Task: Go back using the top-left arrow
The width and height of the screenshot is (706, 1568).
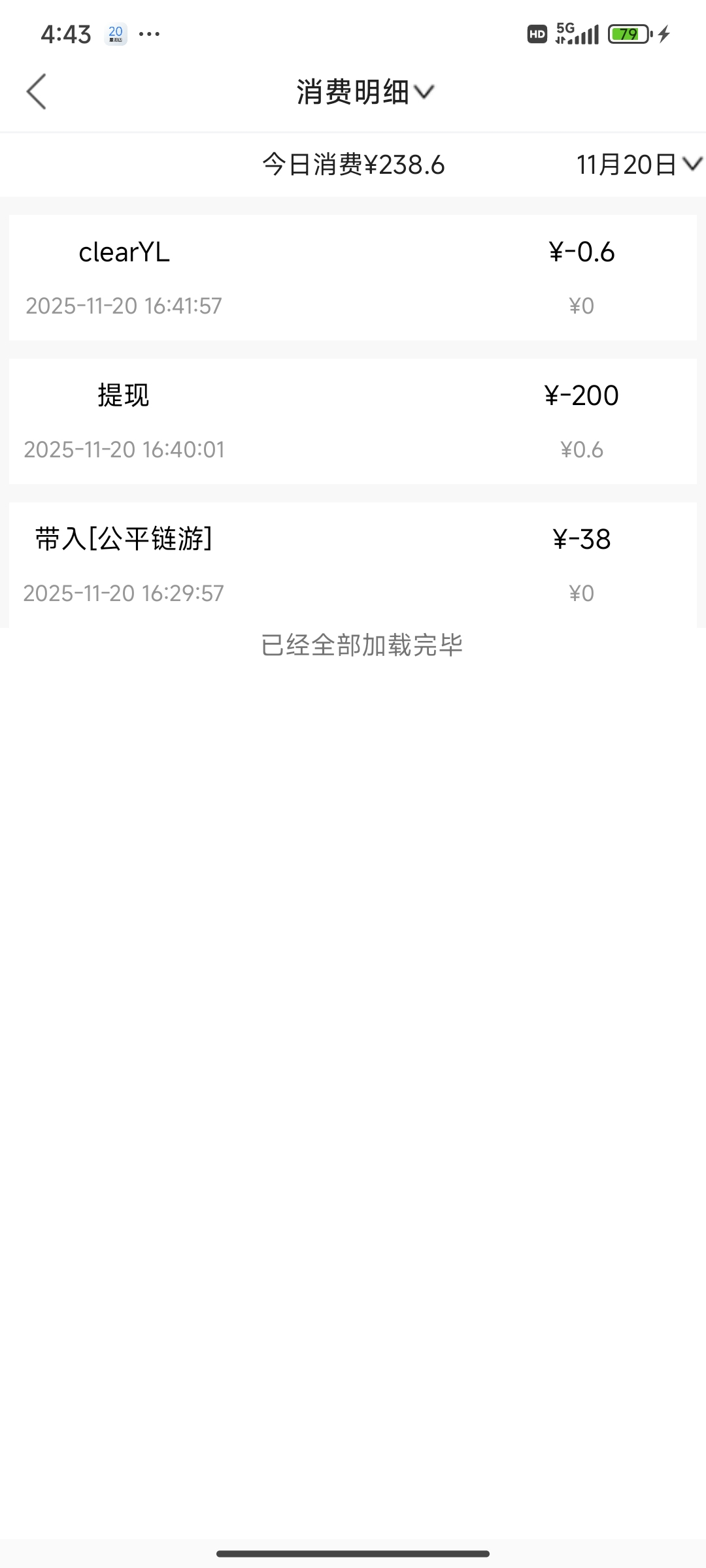Action: click(37, 91)
